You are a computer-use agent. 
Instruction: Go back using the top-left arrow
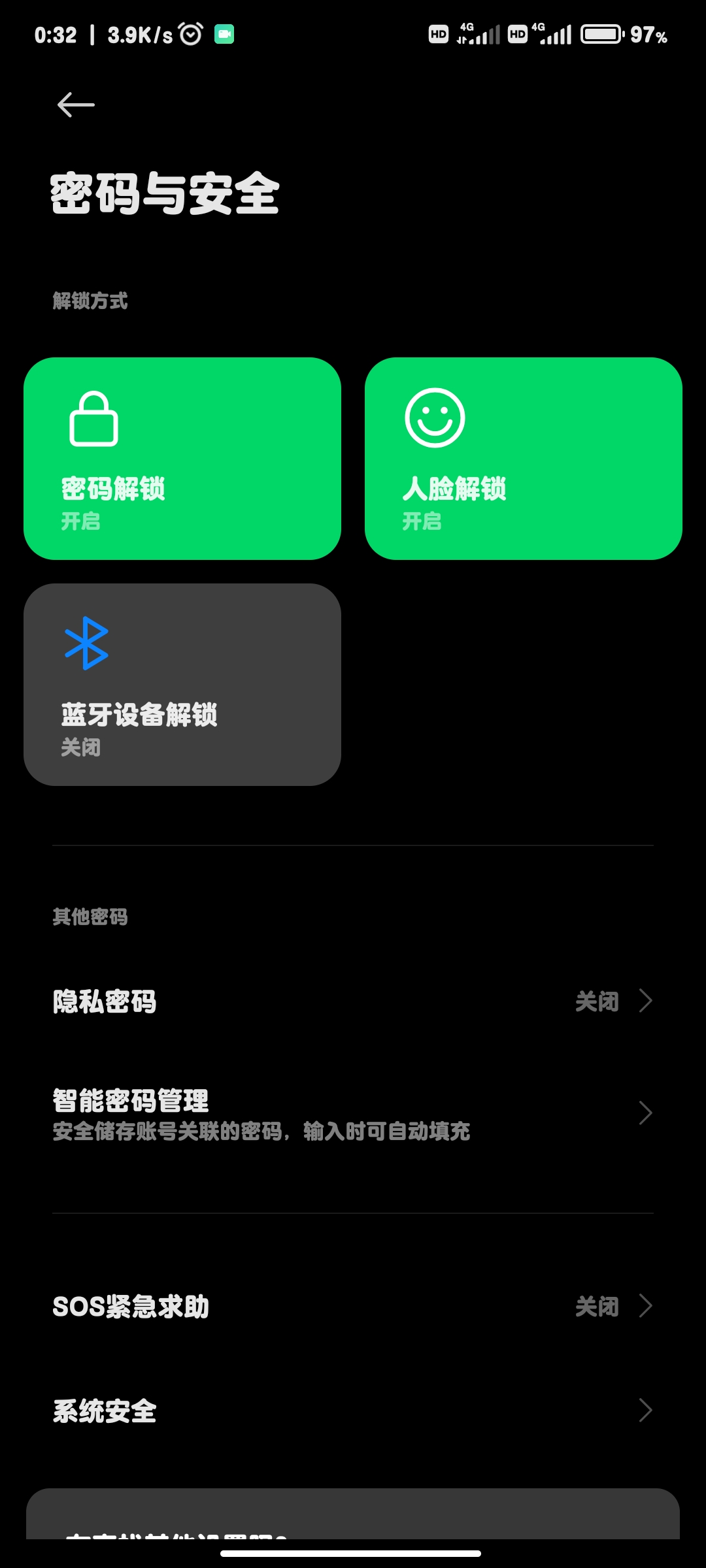pos(76,105)
